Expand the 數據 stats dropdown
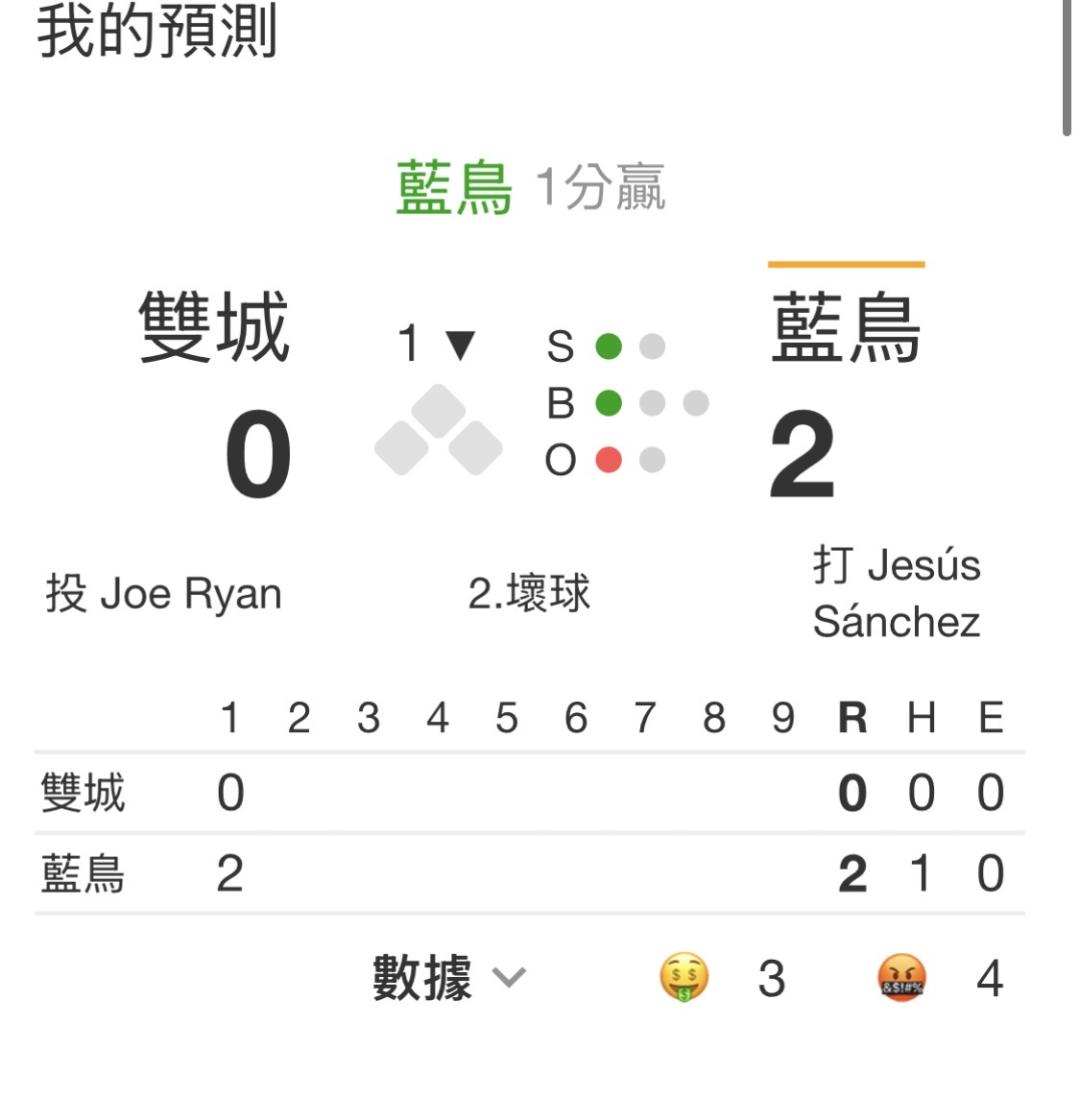 pyautogui.click(x=448, y=977)
